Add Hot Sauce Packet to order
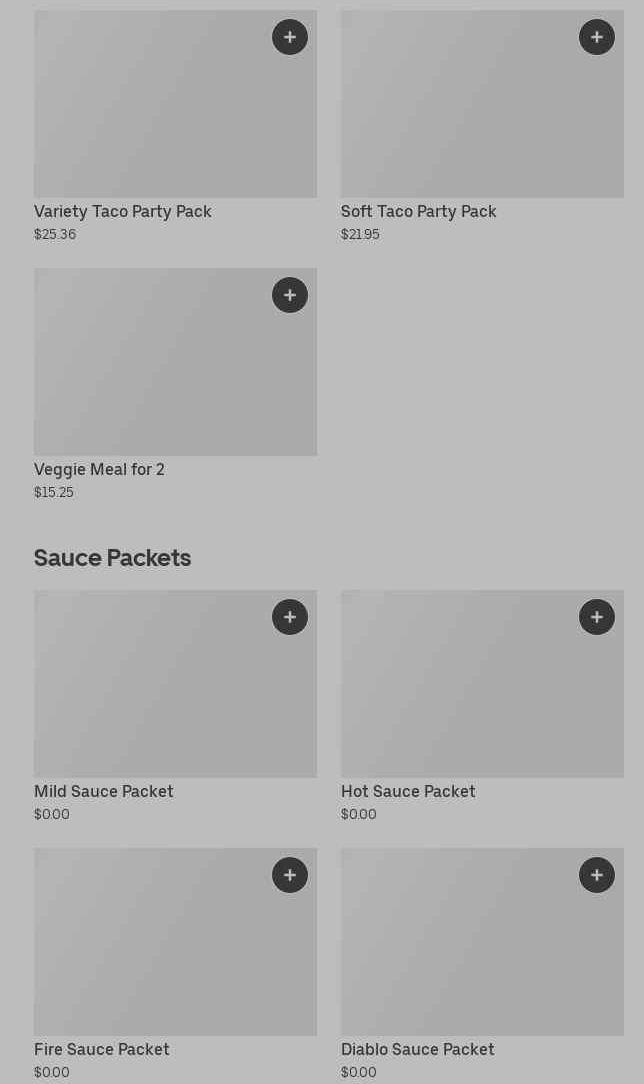The height and width of the screenshot is (1084, 644). coord(597,617)
